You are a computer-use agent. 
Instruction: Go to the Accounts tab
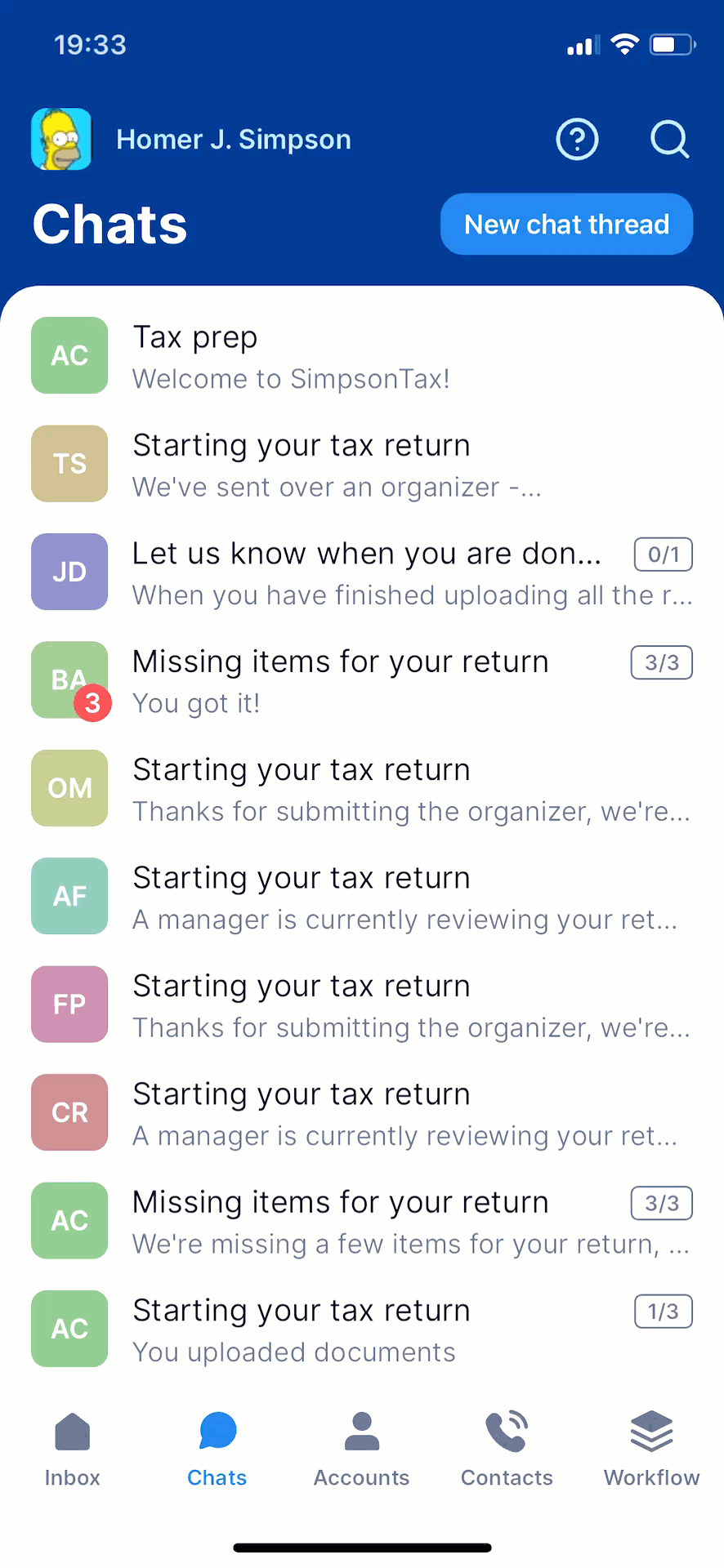(x=362, y=1450)
